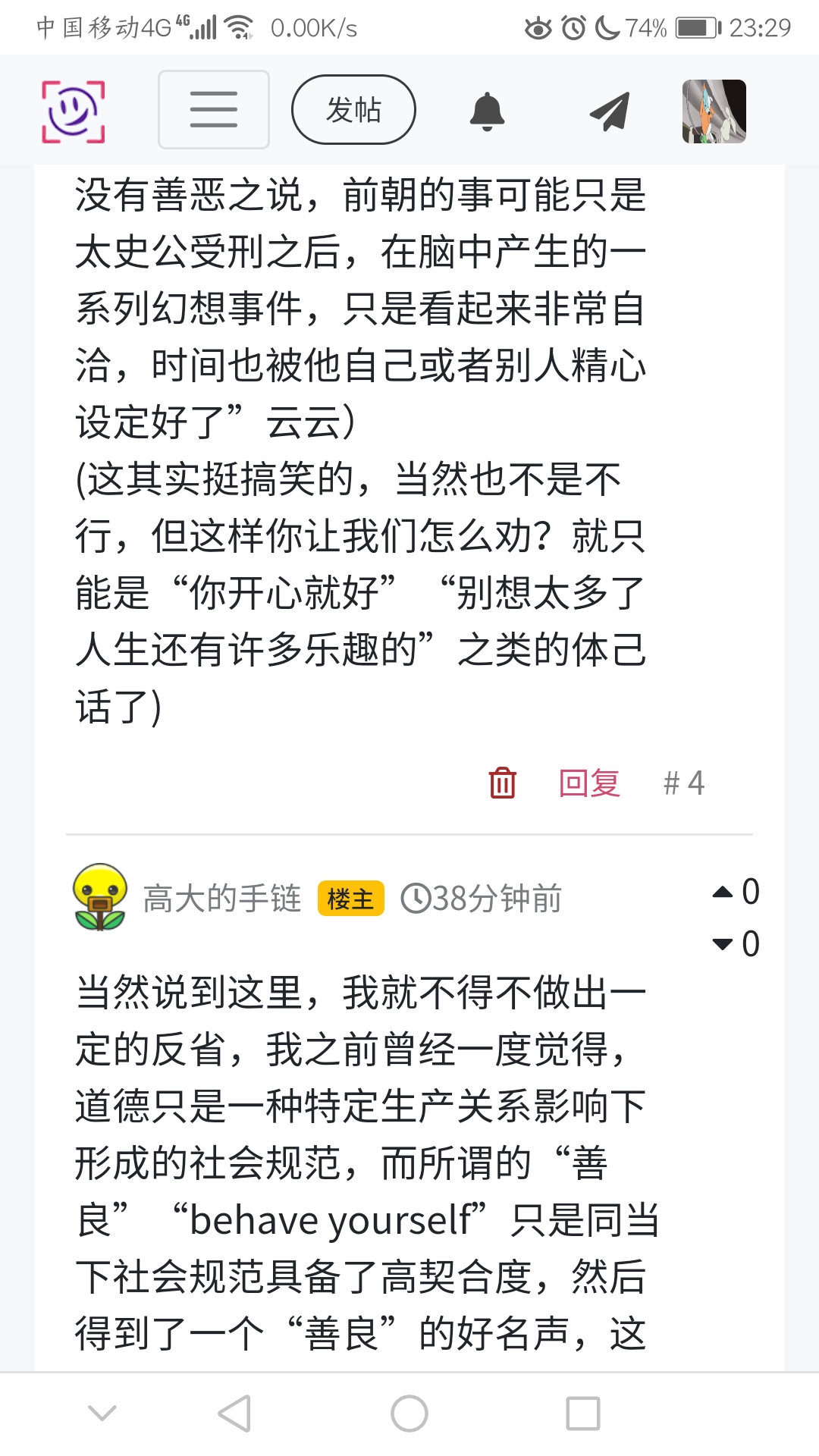Image resolution: width=819 pixels, height=1456 pixels.
Task: Delete post #4 with the trash icon
Action: pyautogui.click(x=502, y=783)
